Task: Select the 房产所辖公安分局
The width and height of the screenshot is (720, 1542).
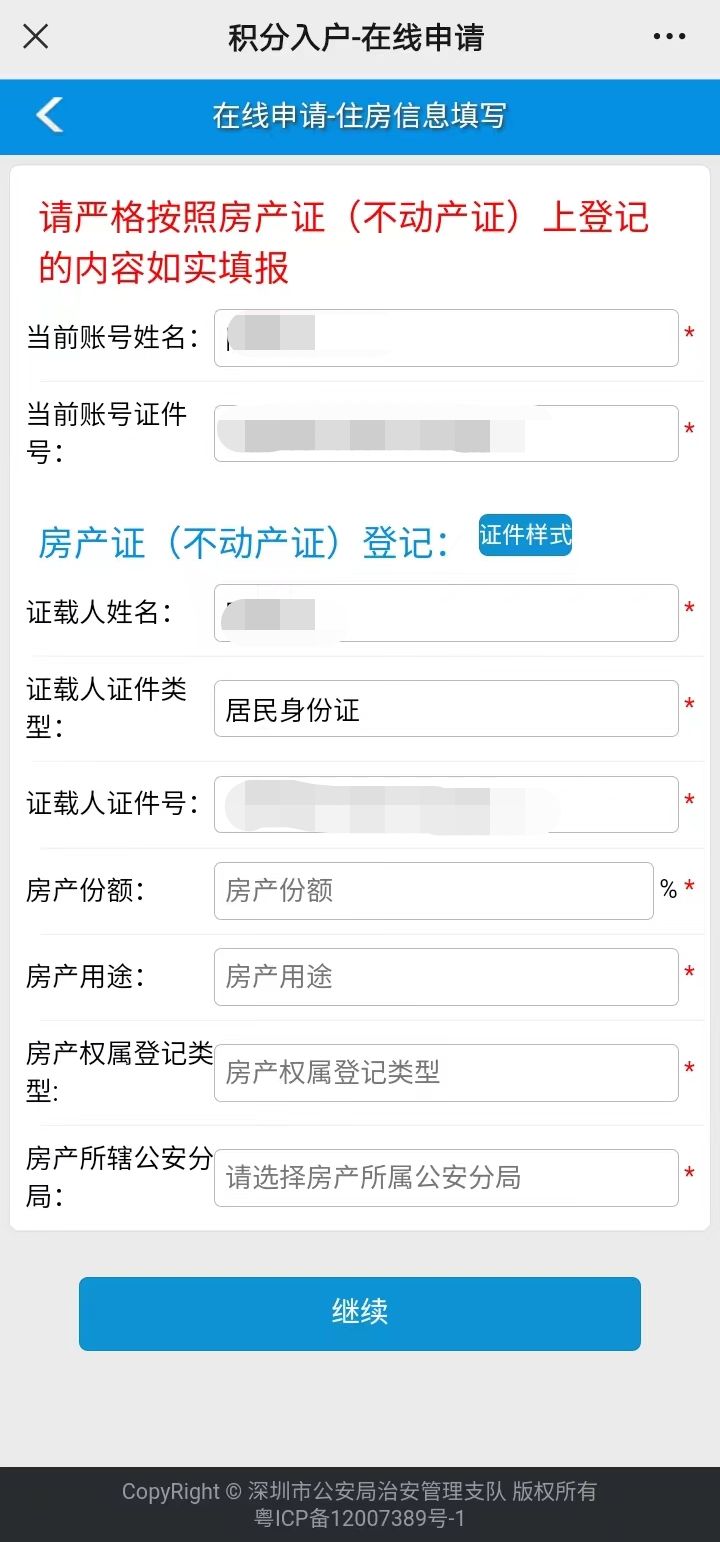Action: pos(446,1178)
